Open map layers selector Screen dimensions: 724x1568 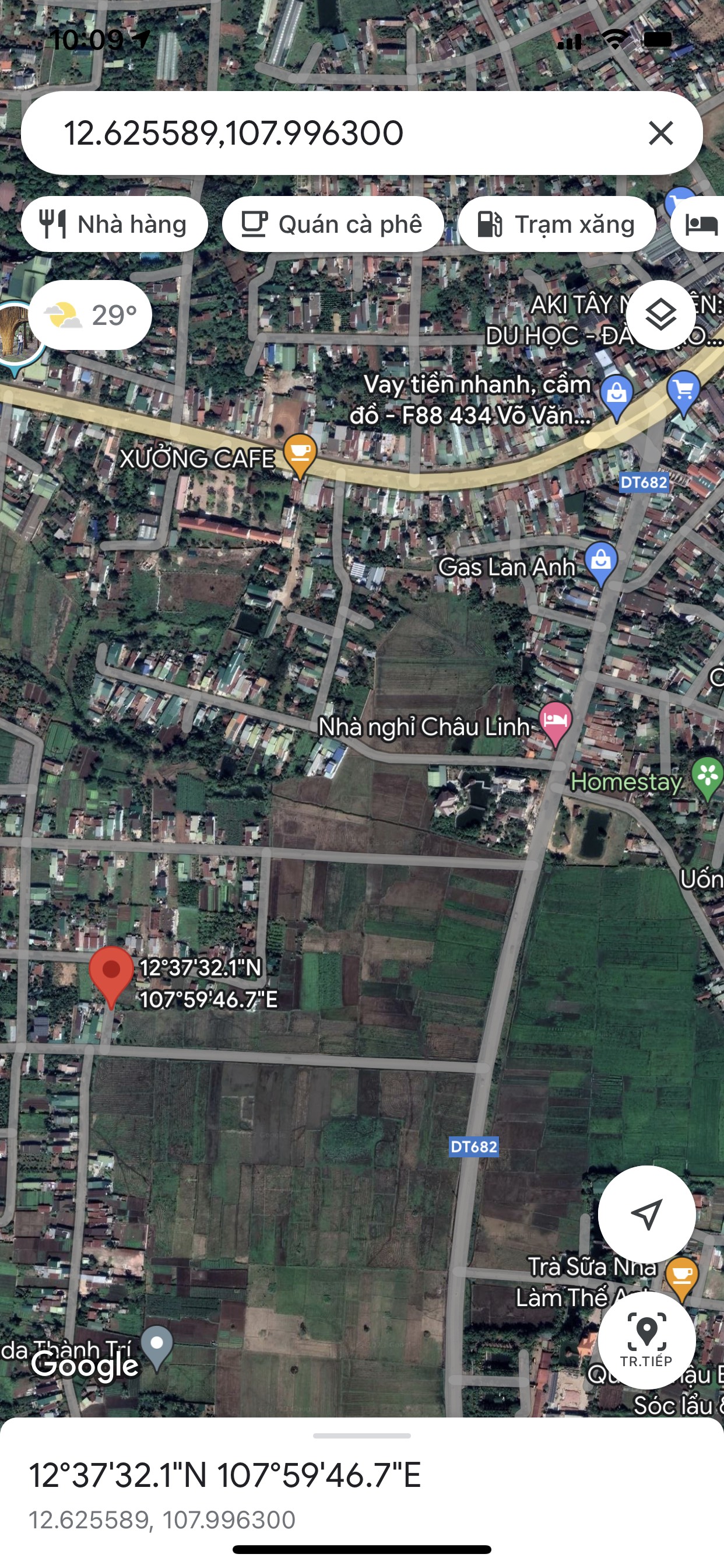[660, 314]
